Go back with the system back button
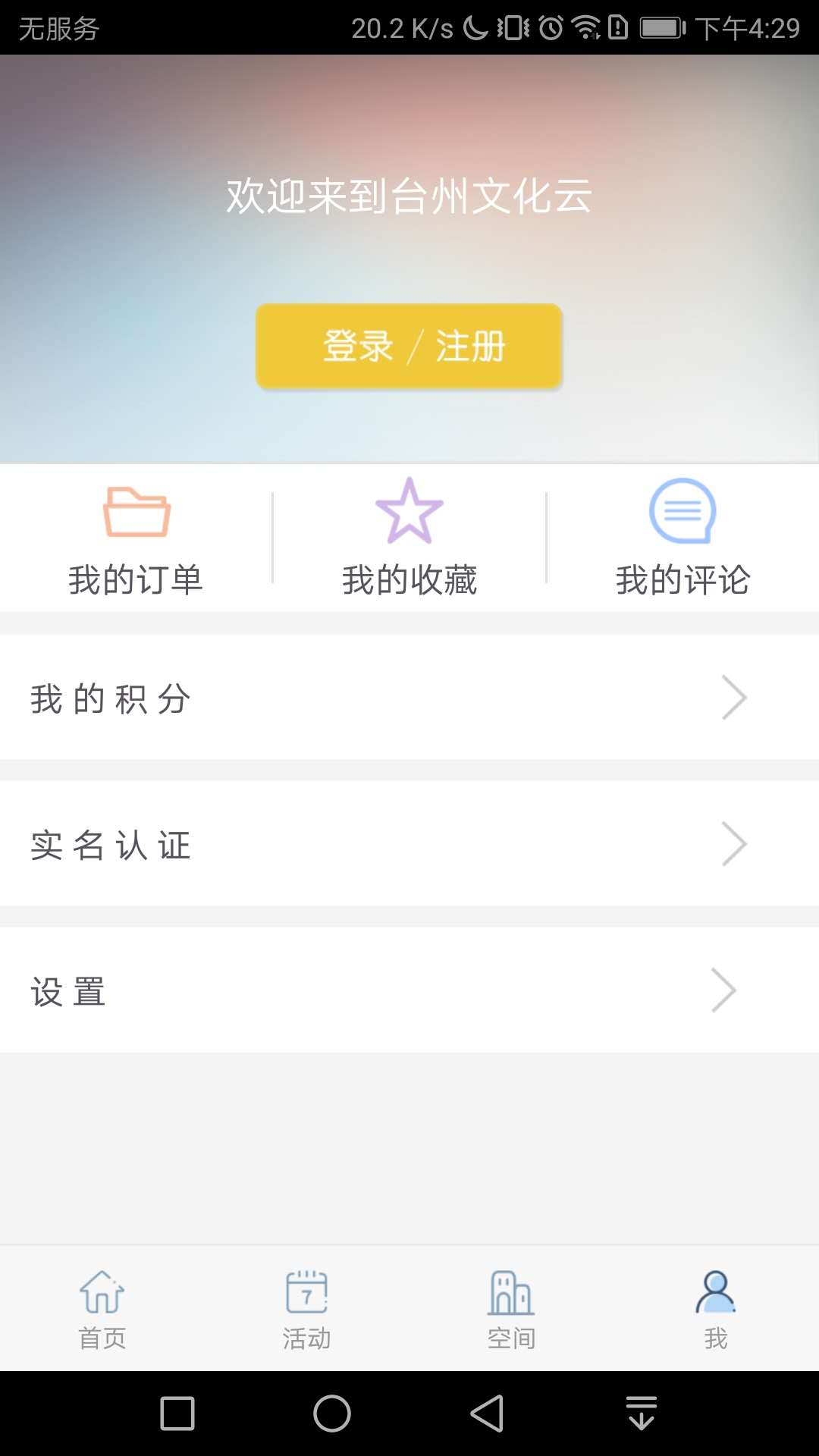819x1456 pixels. click(487, 1414)
